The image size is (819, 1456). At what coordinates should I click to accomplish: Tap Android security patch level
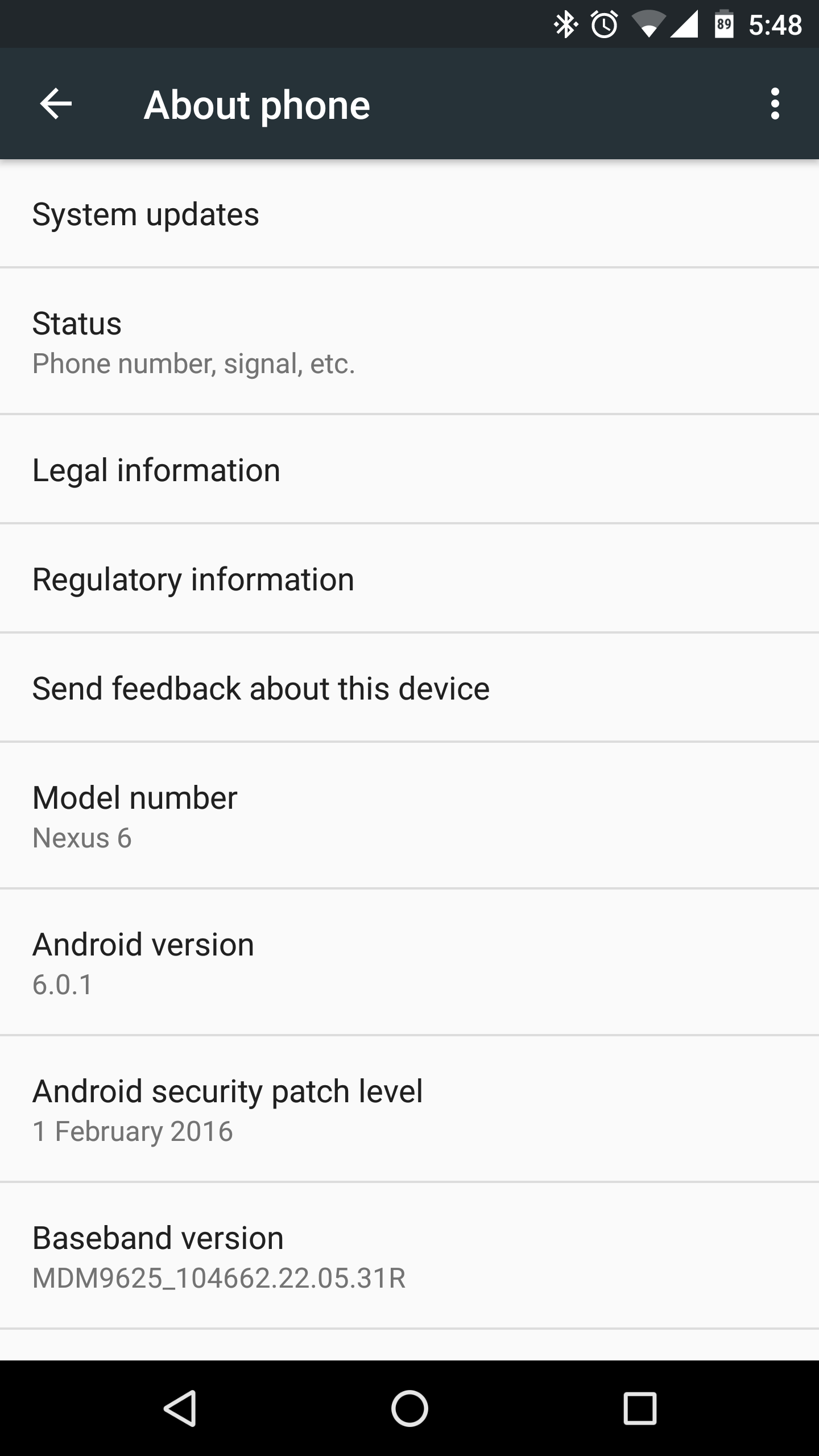pos(409,1109)
